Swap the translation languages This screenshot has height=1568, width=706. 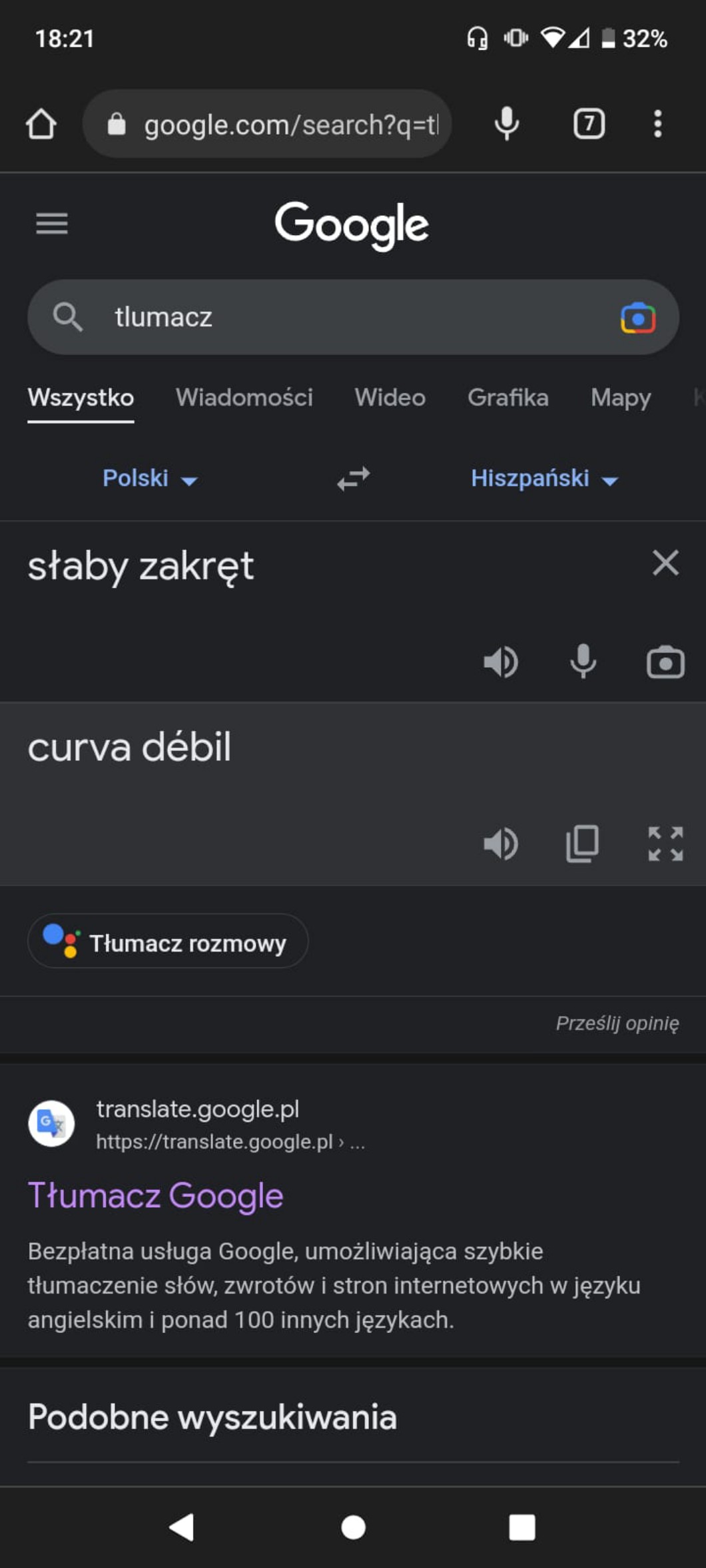(x=353, y=478)
